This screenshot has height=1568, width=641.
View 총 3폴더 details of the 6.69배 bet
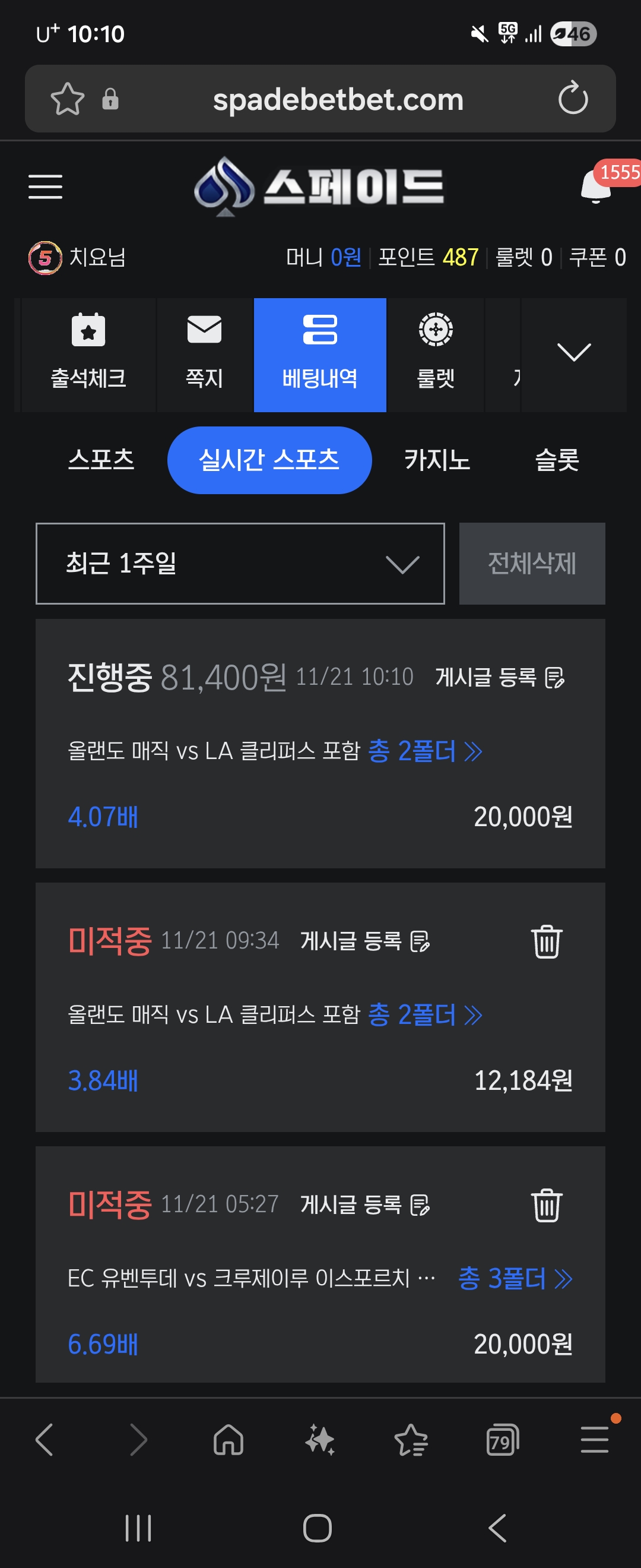(x=515, y=1278)
